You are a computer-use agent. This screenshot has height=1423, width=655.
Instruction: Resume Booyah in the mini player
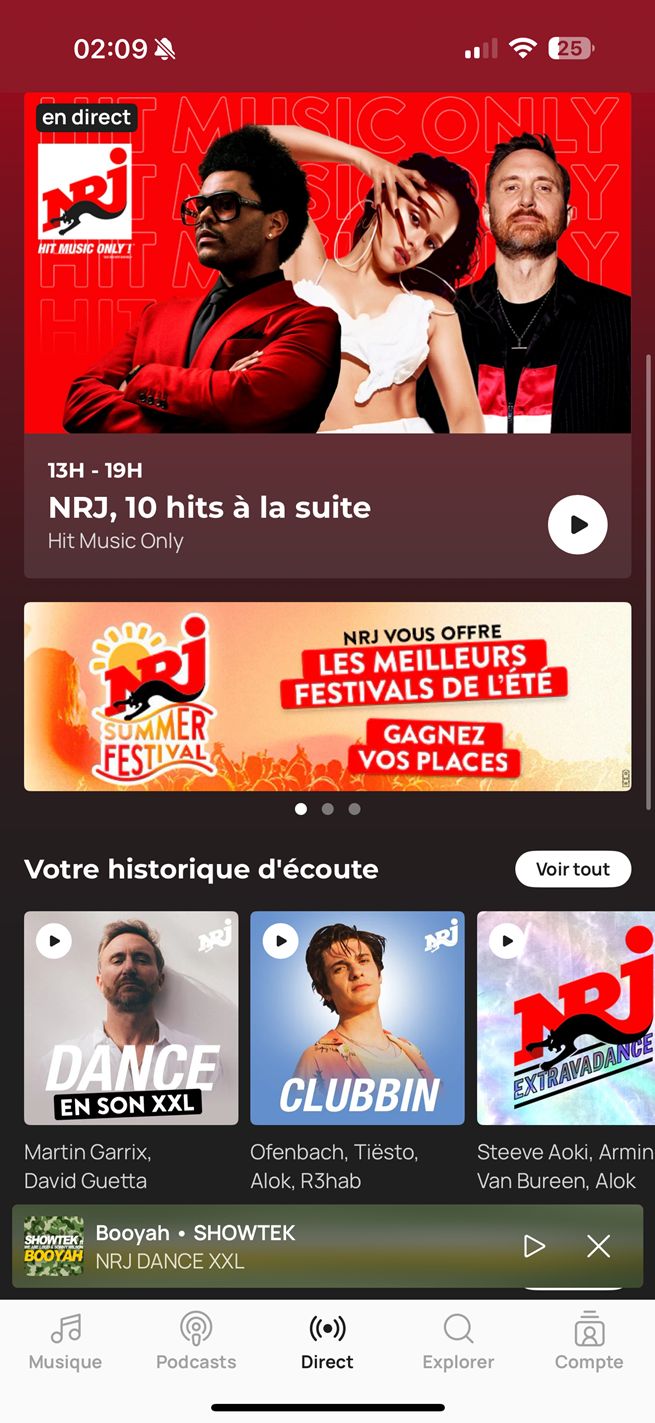point(534,1245)
